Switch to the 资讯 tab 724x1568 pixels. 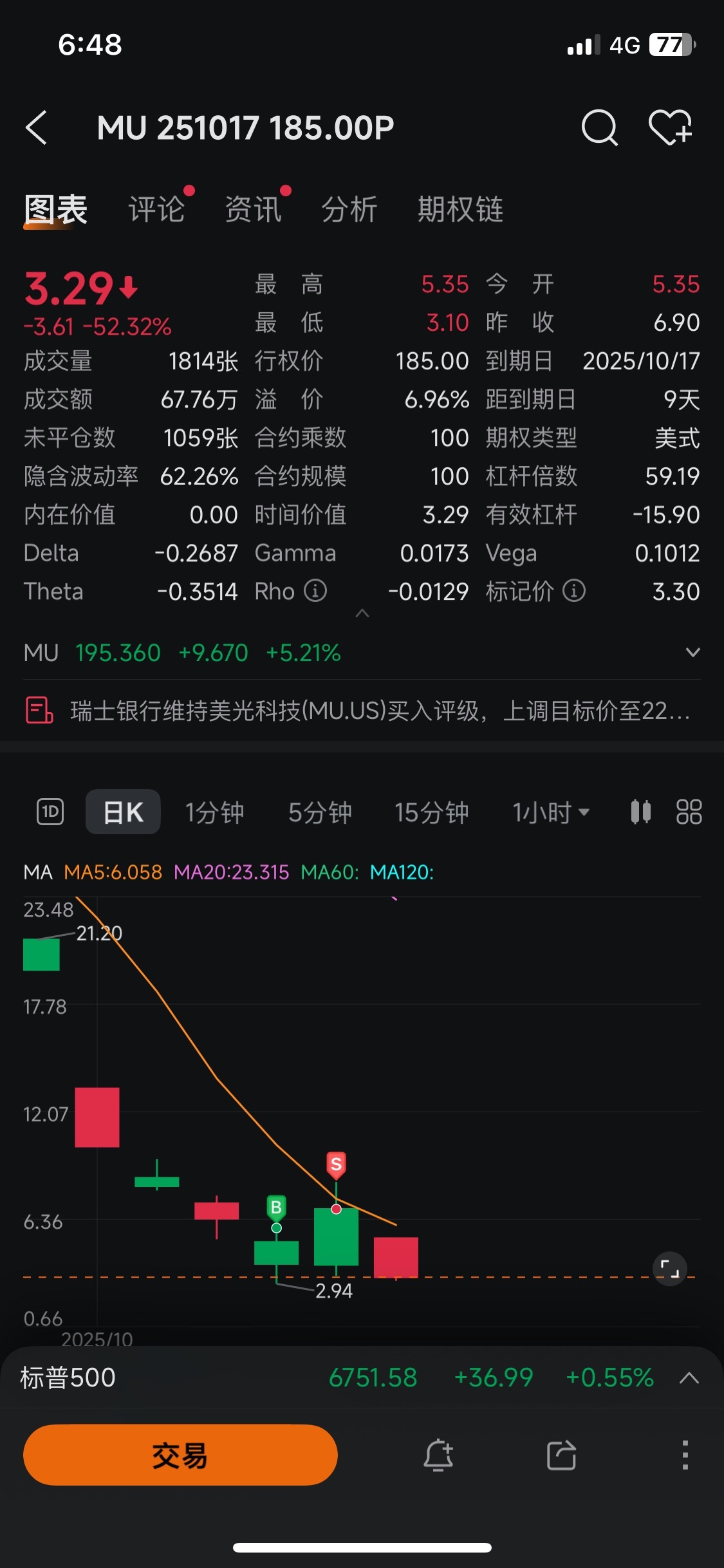click(253, 209)
